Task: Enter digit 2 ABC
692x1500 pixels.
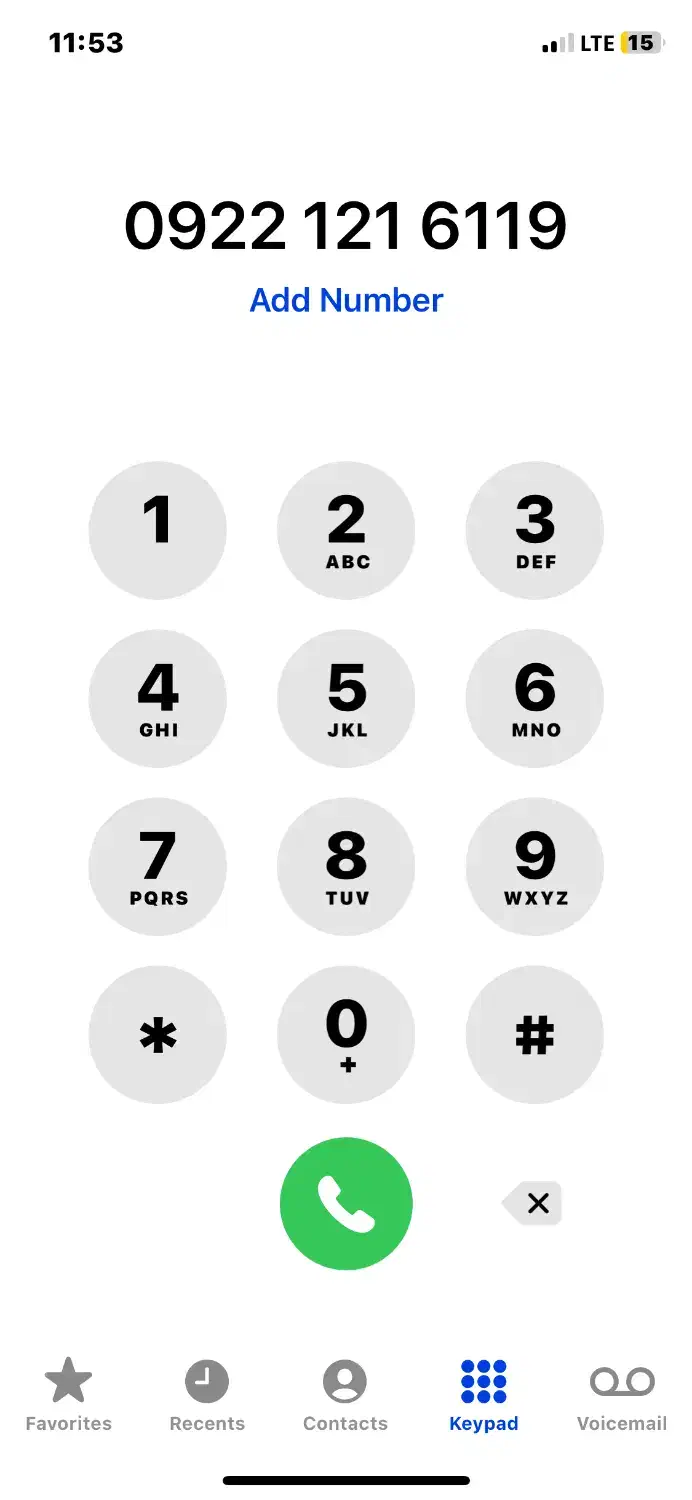Action: click(346, 530)
